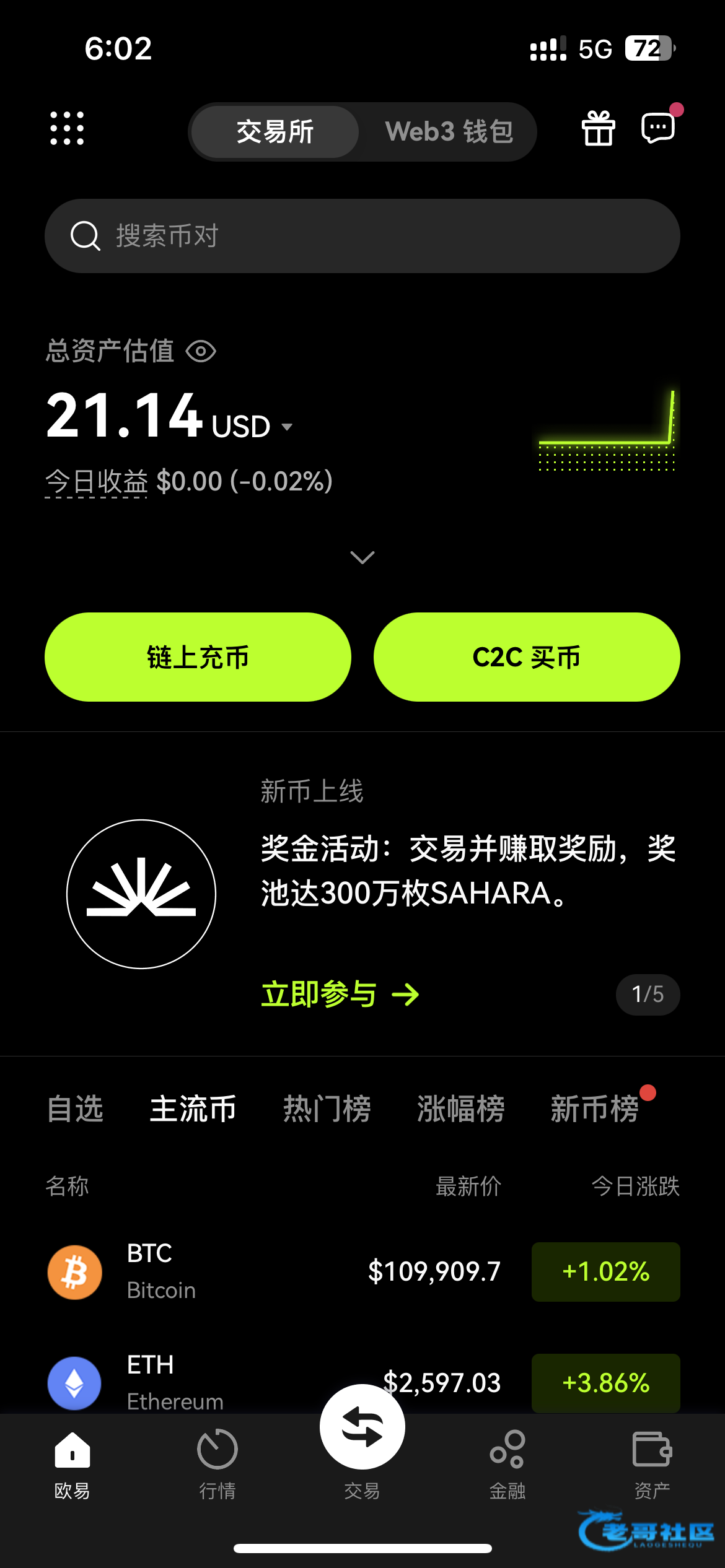Open 立即参与 SAHARA campaign link
725x1568 pixels.
click(x=340, y=995)
